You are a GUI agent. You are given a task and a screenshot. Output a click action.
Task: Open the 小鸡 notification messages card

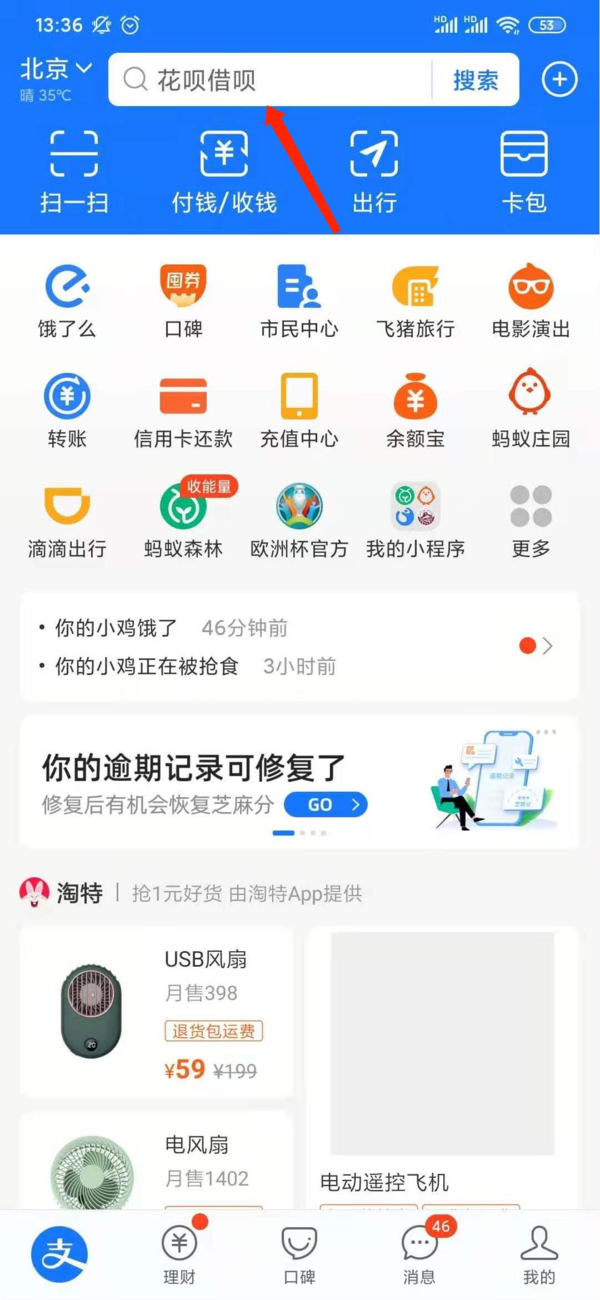coord(299,647)
